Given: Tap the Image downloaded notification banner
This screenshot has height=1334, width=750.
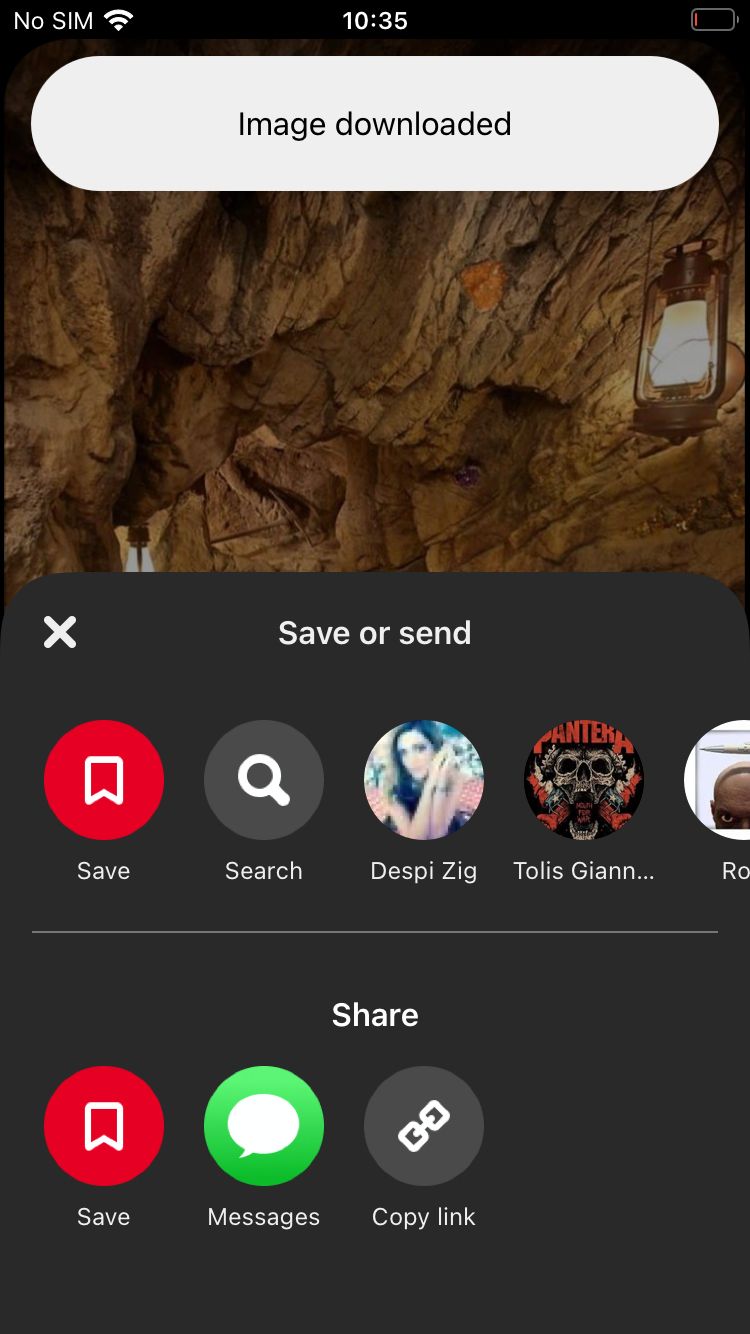Looking at the screenshot, I should tap(375, 123).
